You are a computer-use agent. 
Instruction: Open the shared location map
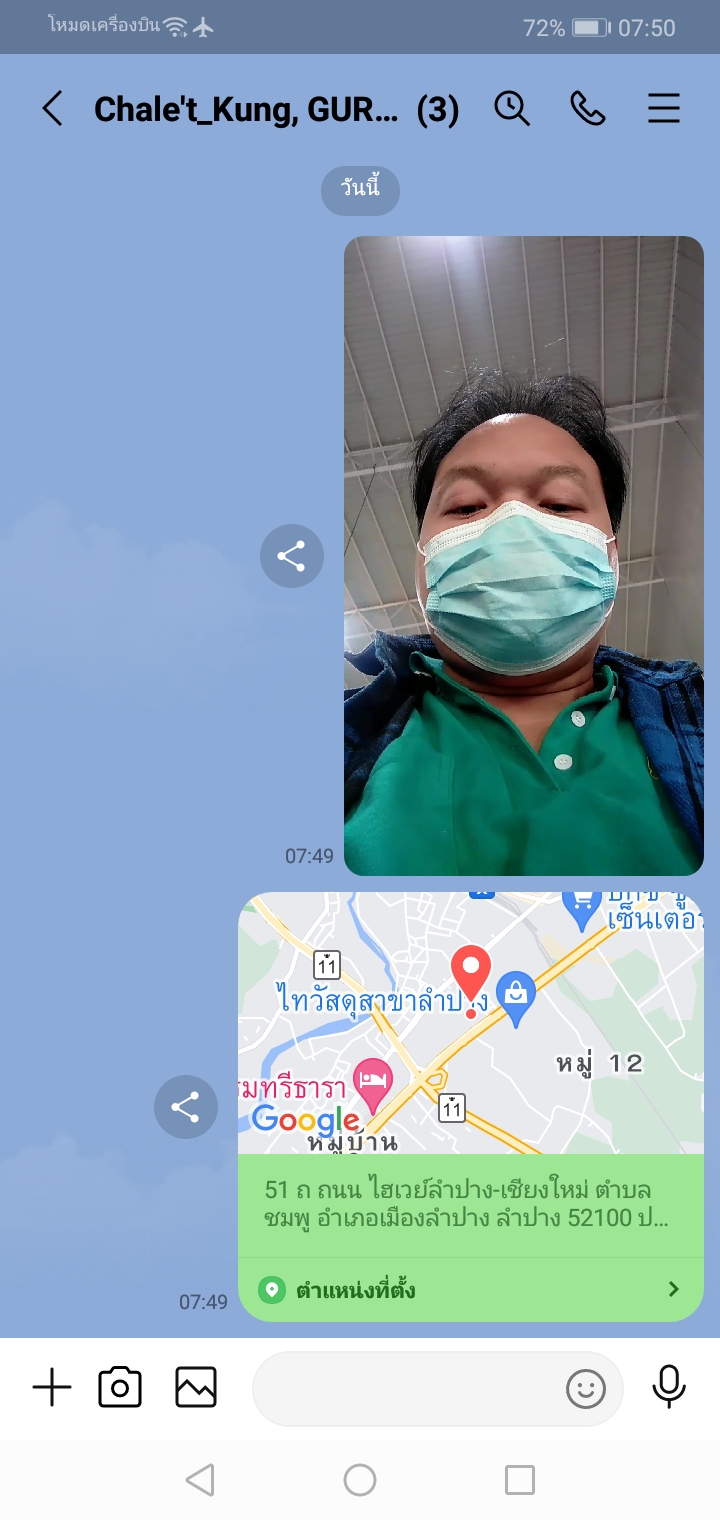pos(470,1022)
